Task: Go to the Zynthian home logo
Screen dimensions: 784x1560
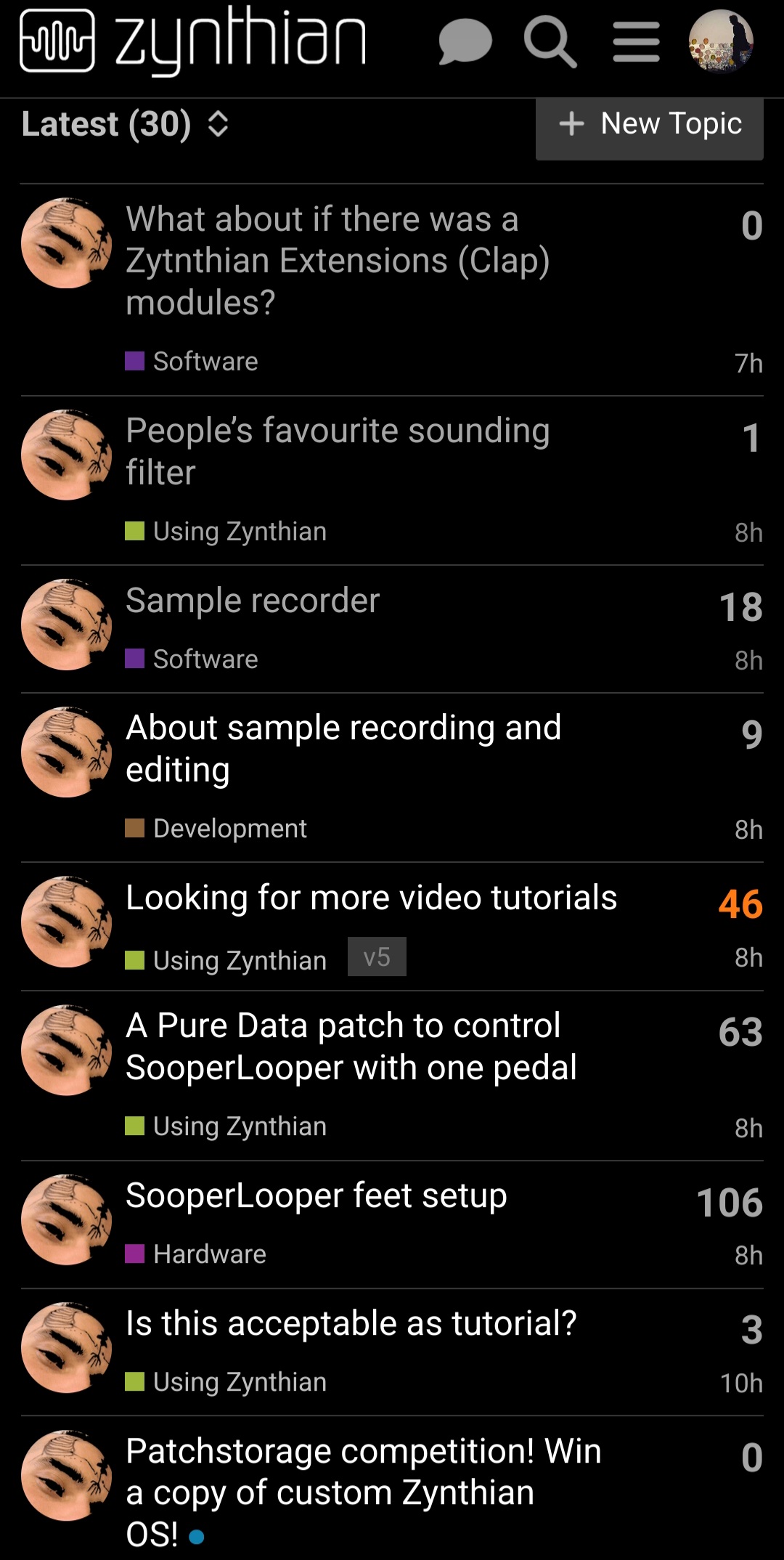Action: coord(193,41)
